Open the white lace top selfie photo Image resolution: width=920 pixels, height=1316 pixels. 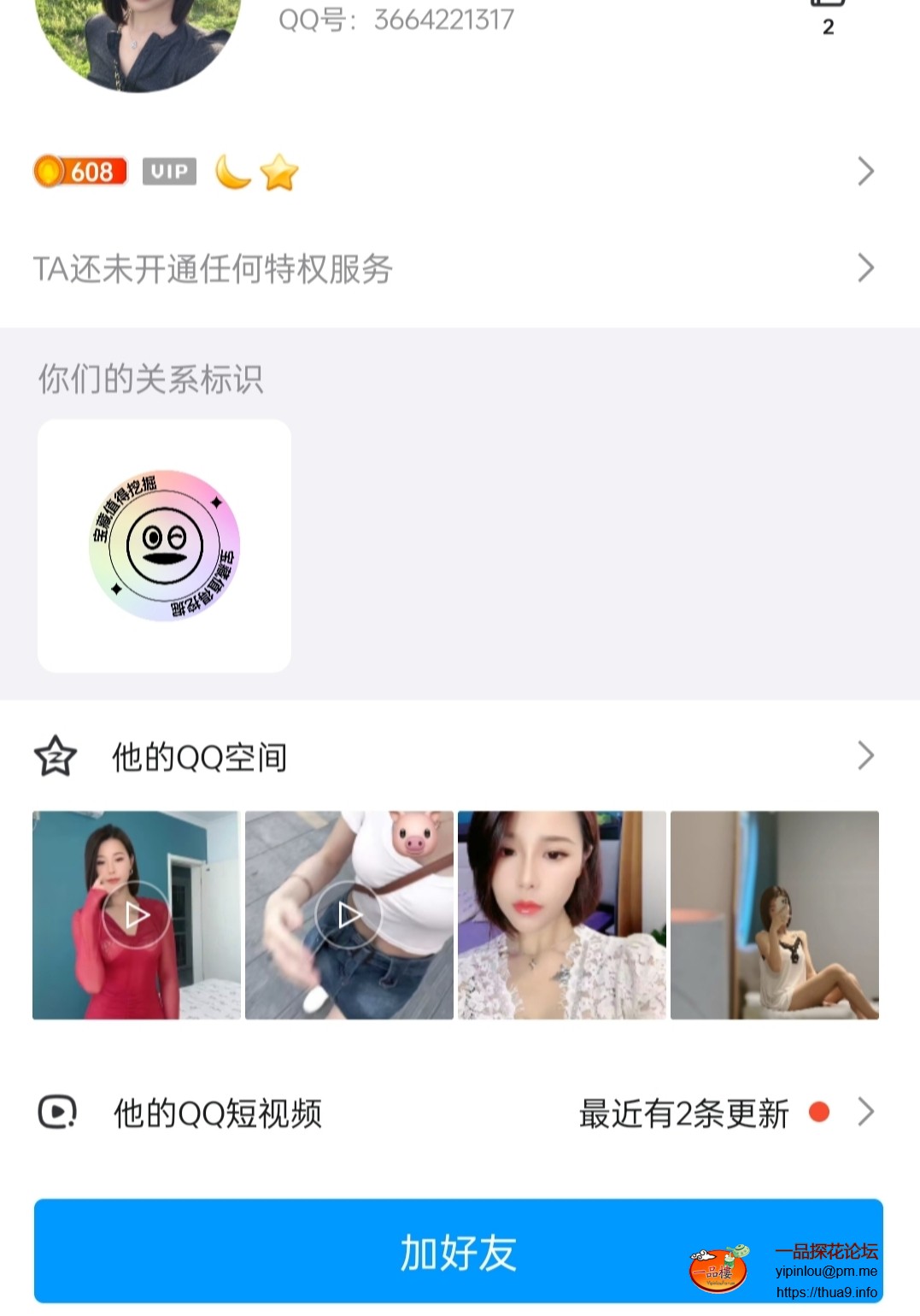tap(561, 915)
